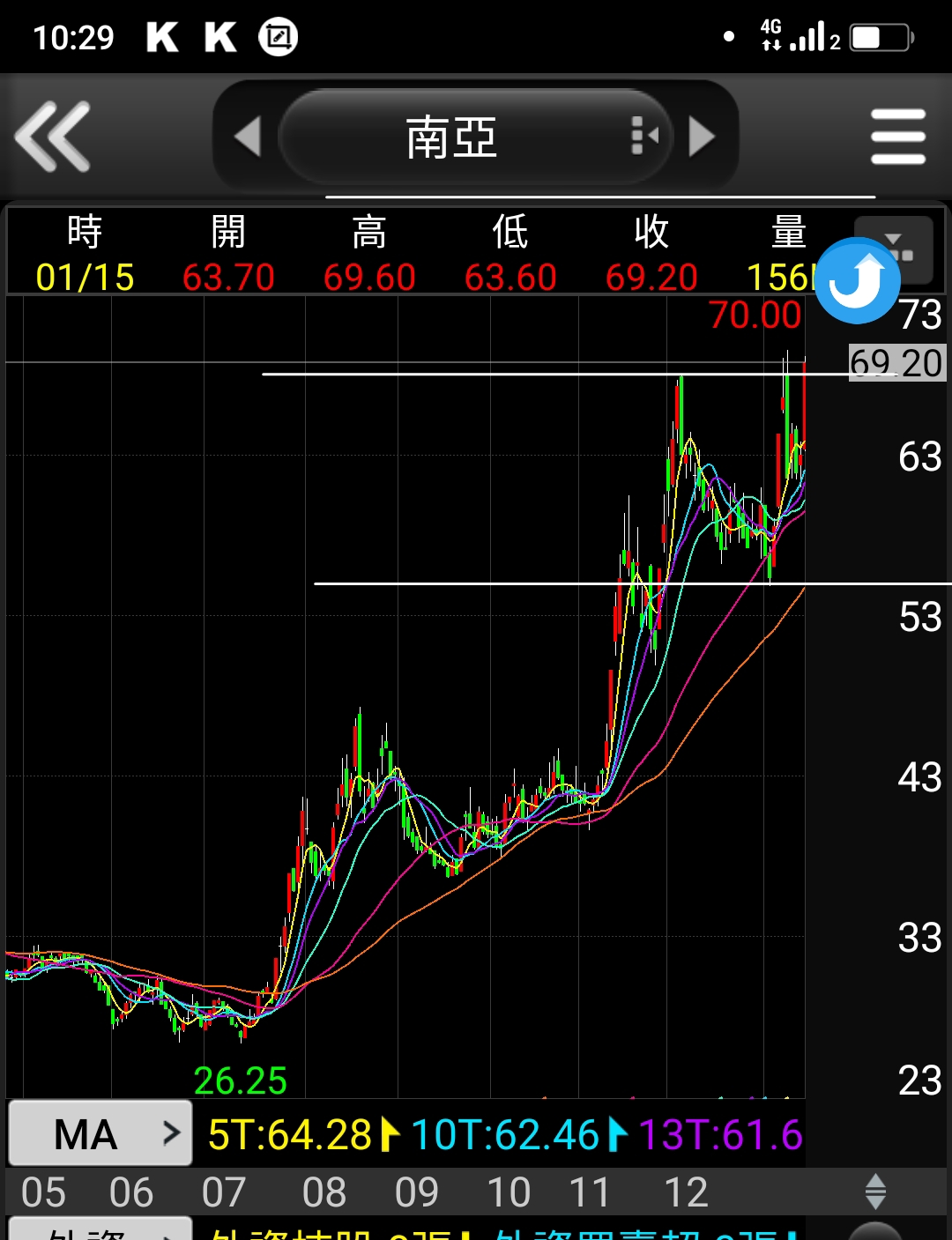Go back with the double-arrow icon

53,137
